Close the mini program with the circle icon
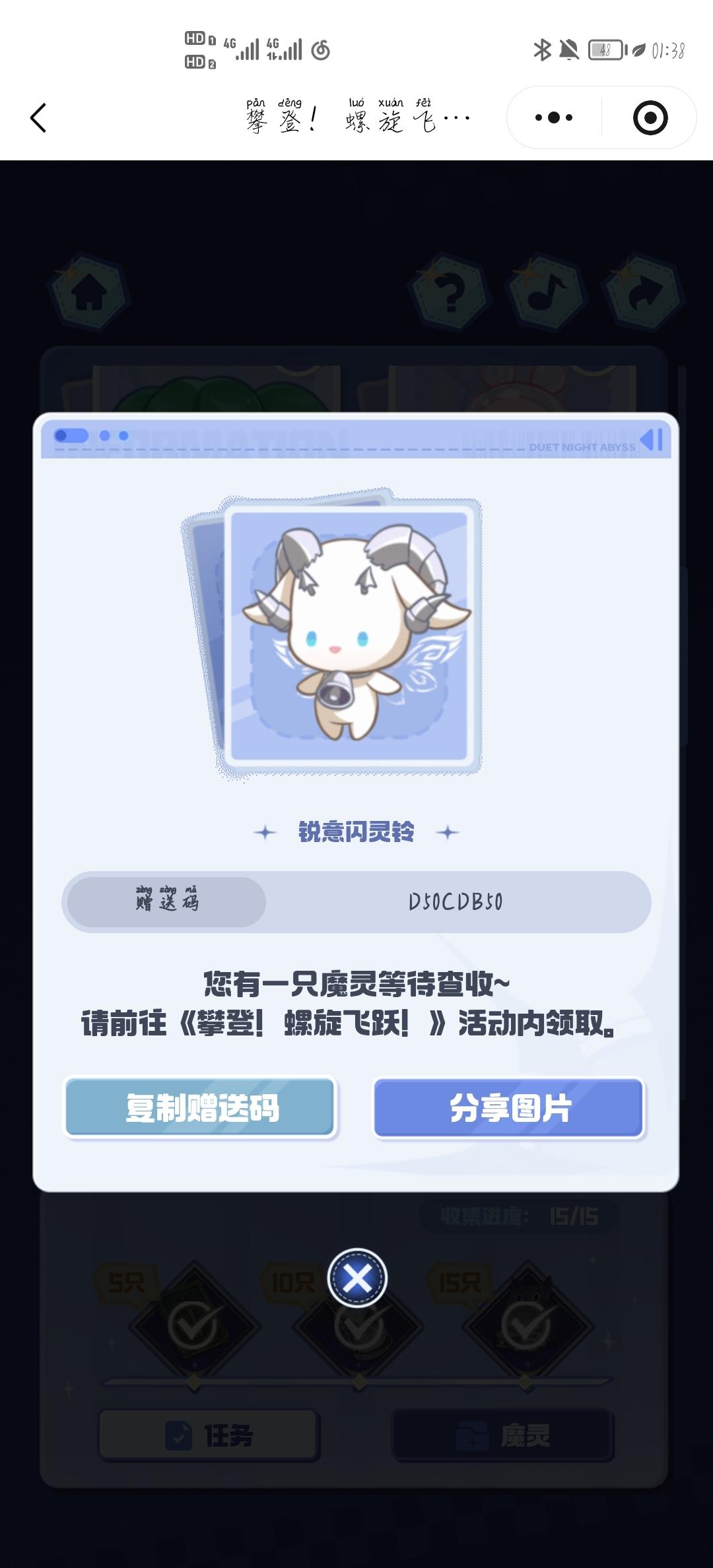 (x=650, y=118)
